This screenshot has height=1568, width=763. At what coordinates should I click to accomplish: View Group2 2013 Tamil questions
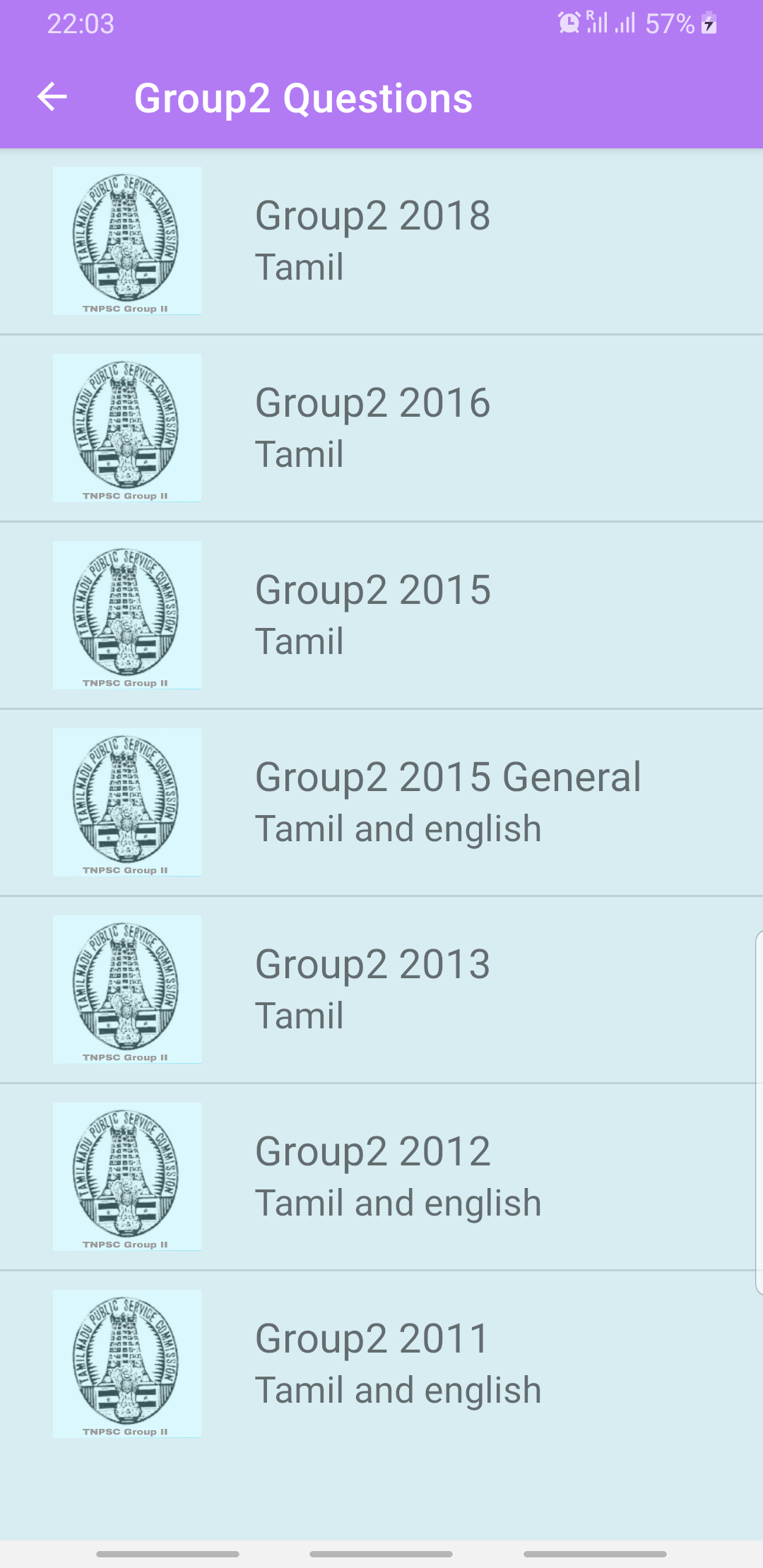381,990
